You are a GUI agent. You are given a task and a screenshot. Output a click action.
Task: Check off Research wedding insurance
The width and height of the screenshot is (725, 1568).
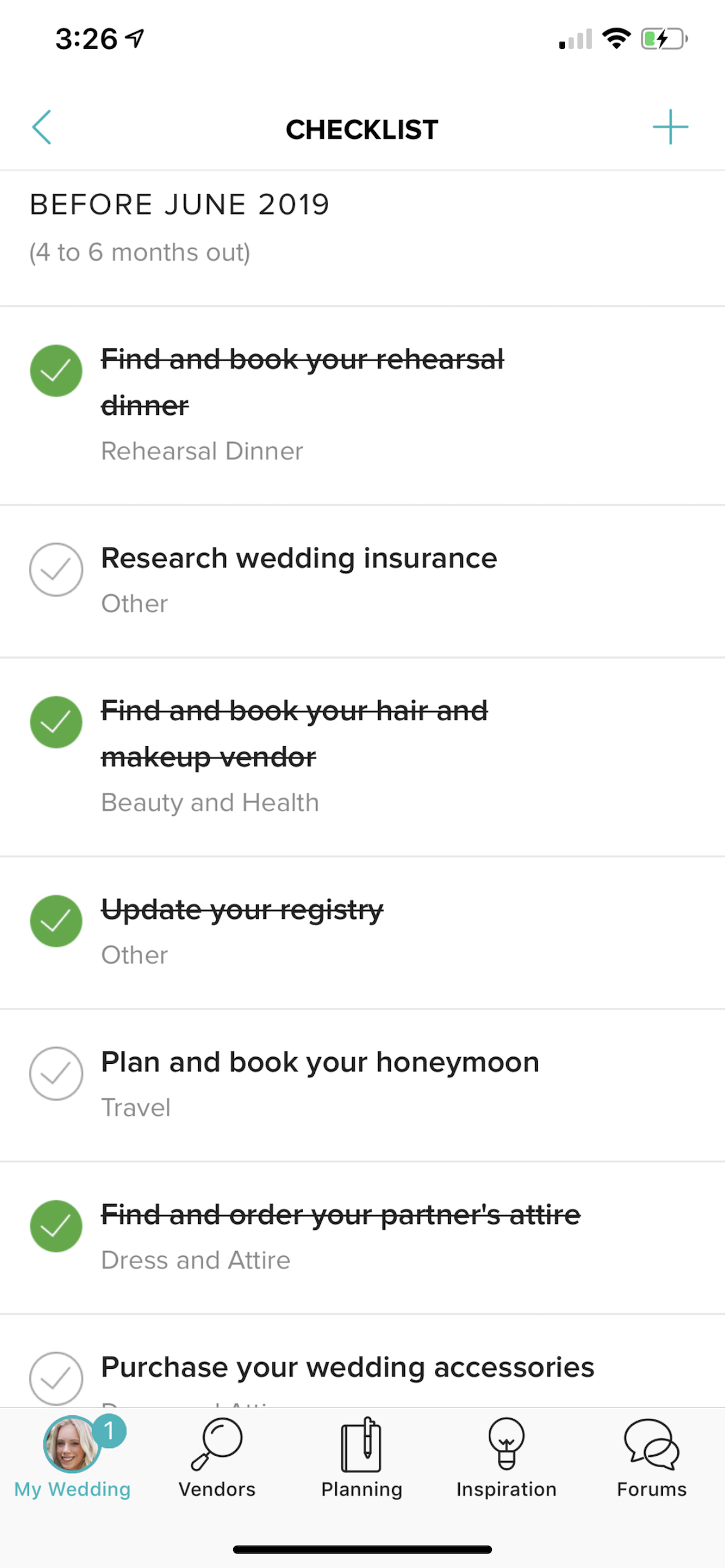[56, 570]
